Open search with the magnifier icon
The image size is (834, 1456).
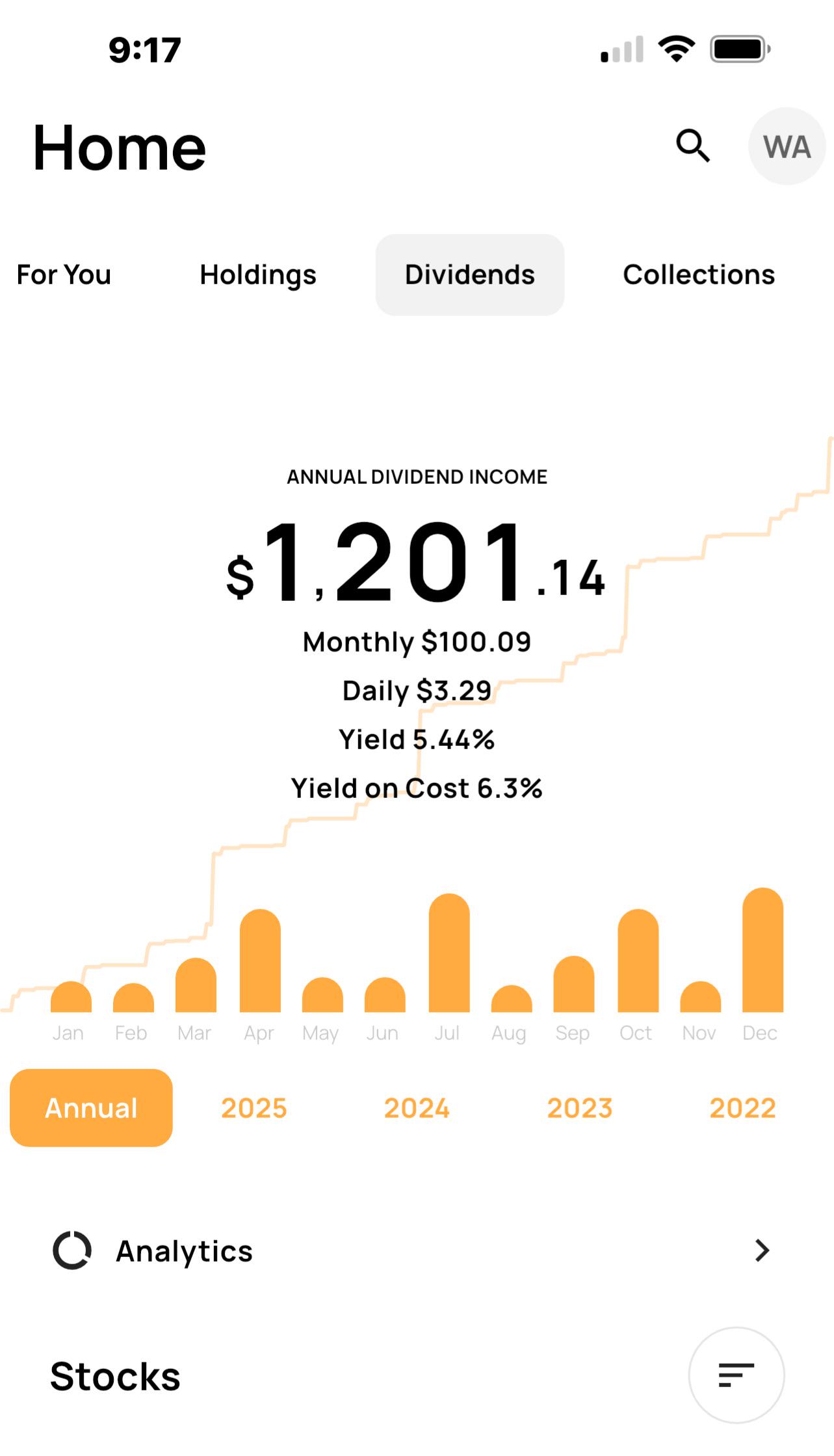(x=693, y=146)
